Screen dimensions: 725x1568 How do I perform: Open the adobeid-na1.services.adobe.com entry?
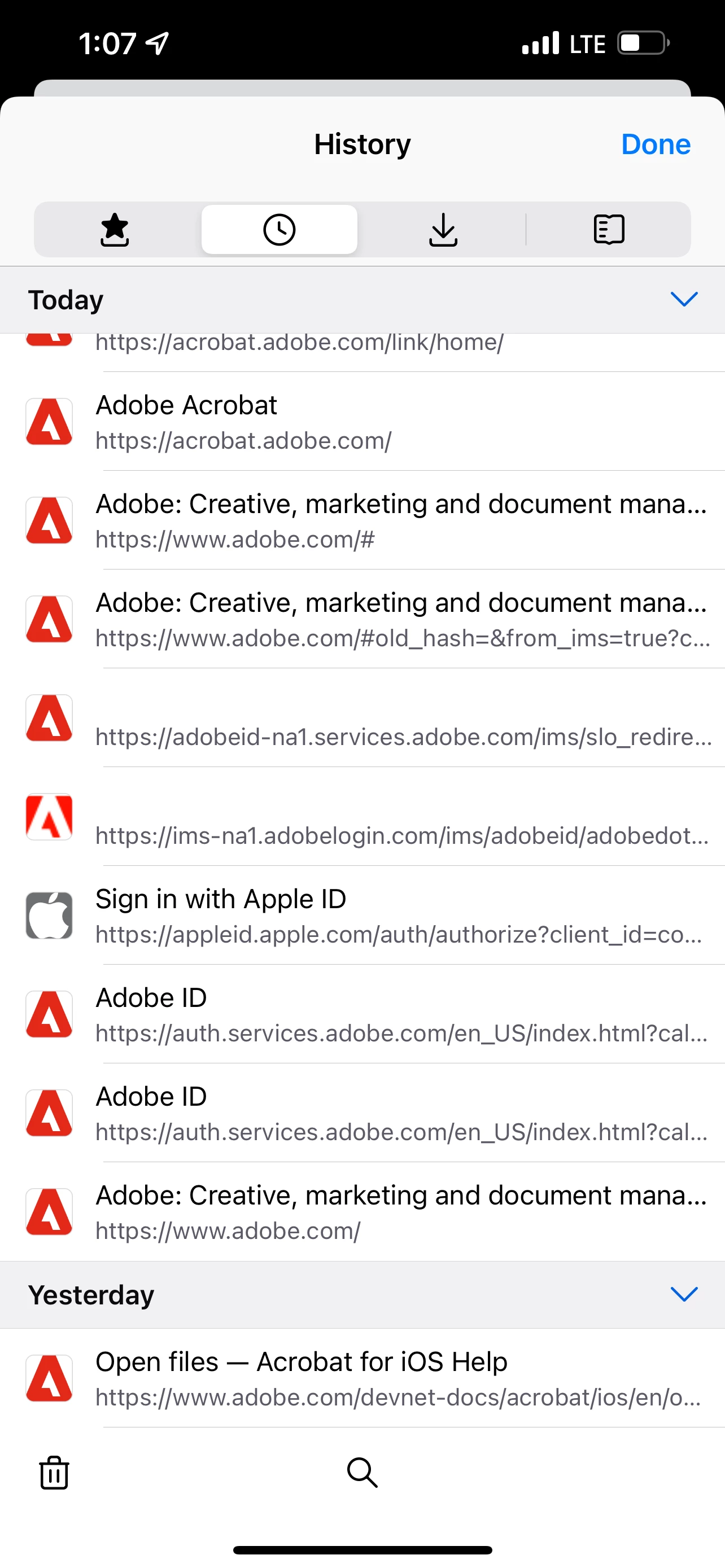pos(365,719)
